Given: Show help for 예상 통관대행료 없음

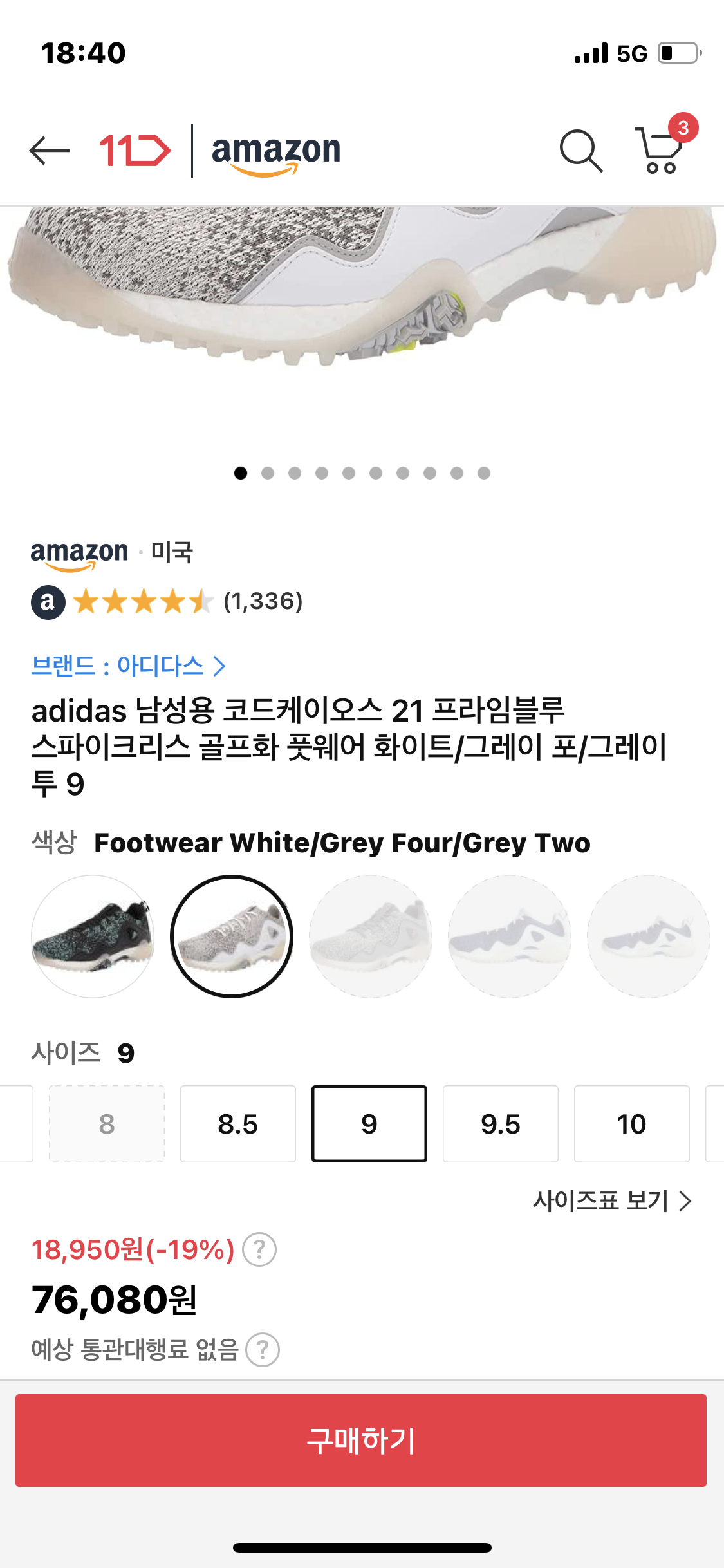Looking at the screenshot, I should [263, 1350].
